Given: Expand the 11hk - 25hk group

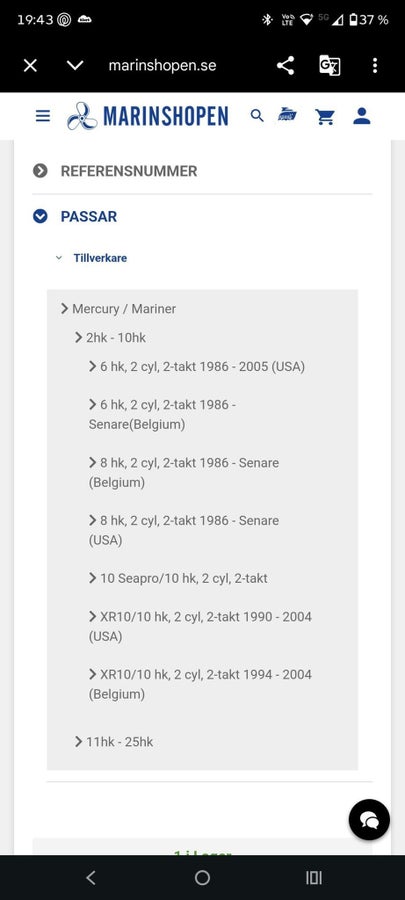Looking at the screenshot, I should [x=114, y=742].
